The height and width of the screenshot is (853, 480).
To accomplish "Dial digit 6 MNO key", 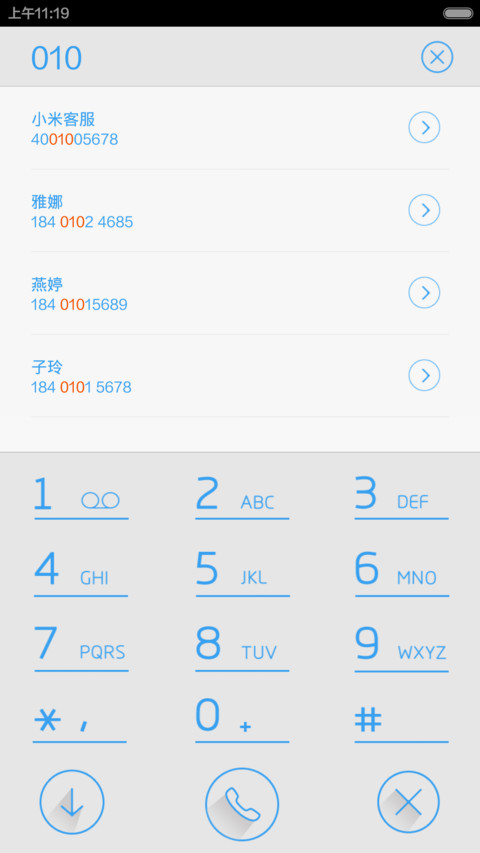I will [x=402, y=572].
